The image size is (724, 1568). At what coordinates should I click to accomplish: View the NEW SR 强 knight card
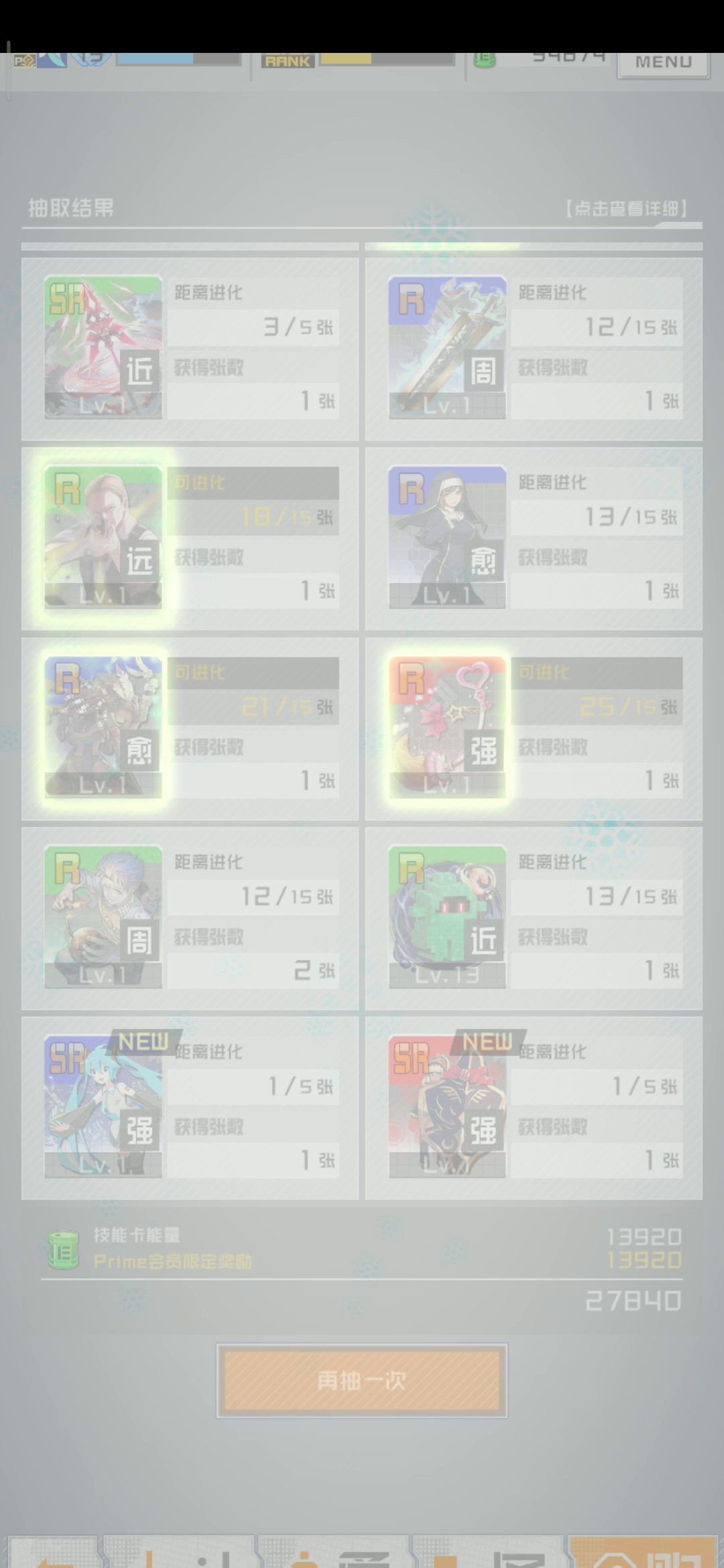[447, 1106]
